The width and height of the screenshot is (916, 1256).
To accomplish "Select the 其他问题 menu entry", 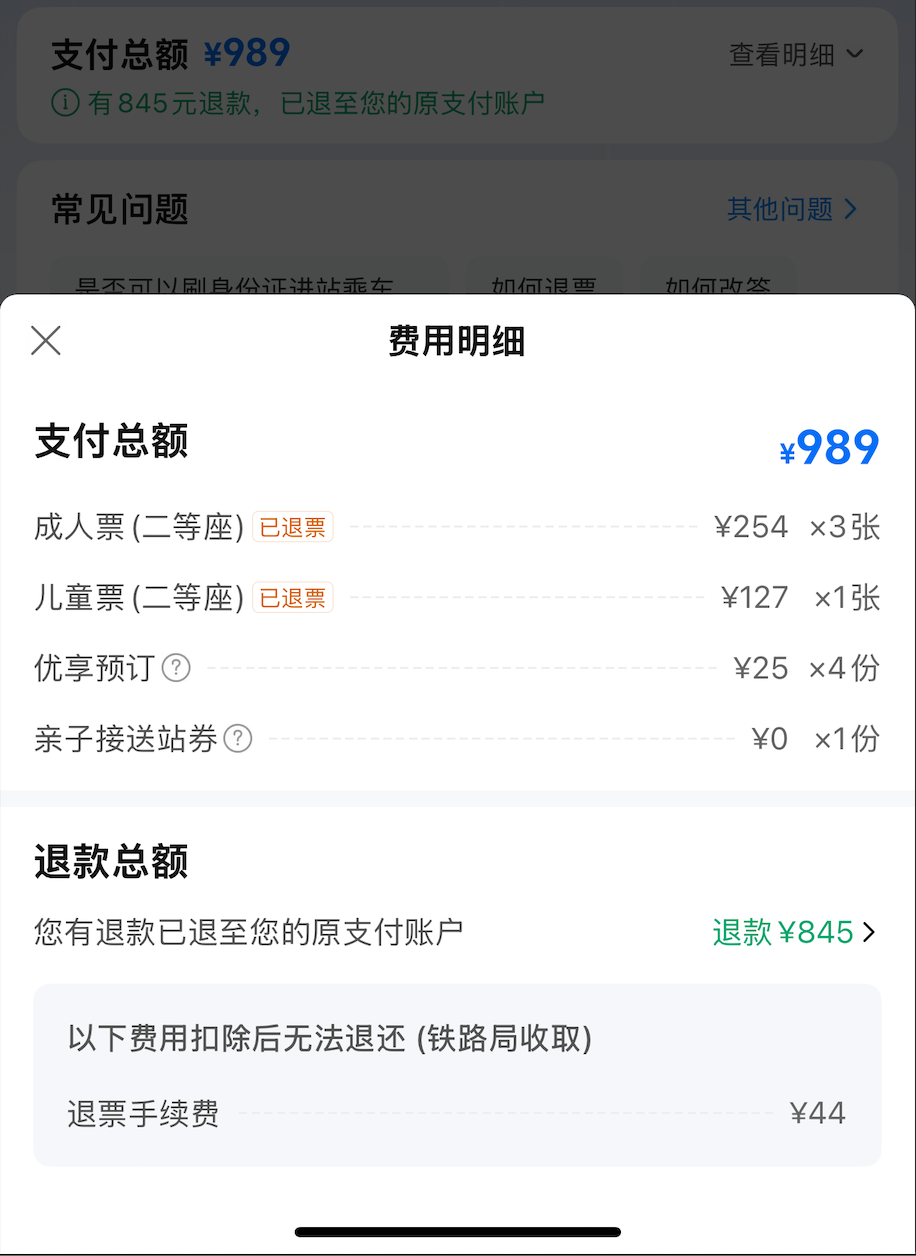I will coord(777,210).
